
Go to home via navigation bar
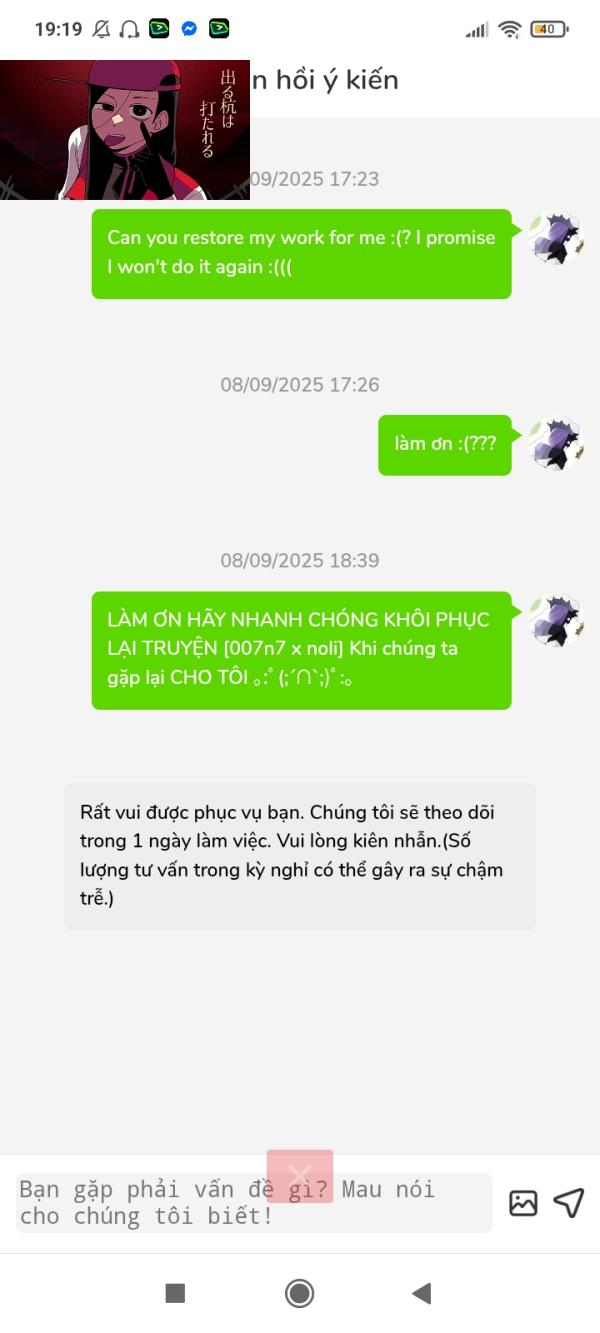[x=299, y=1294]
